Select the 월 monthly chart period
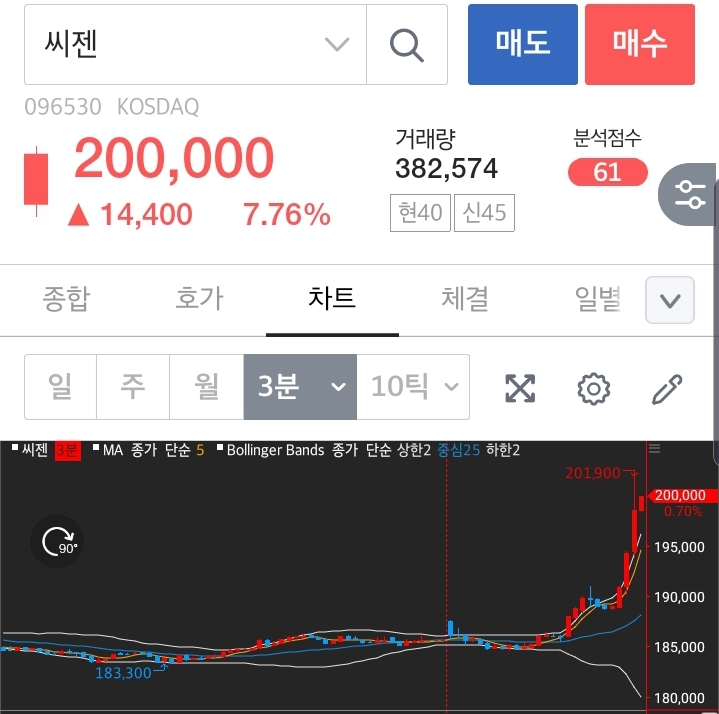The image size is (719, 714). tap(207, 387)
